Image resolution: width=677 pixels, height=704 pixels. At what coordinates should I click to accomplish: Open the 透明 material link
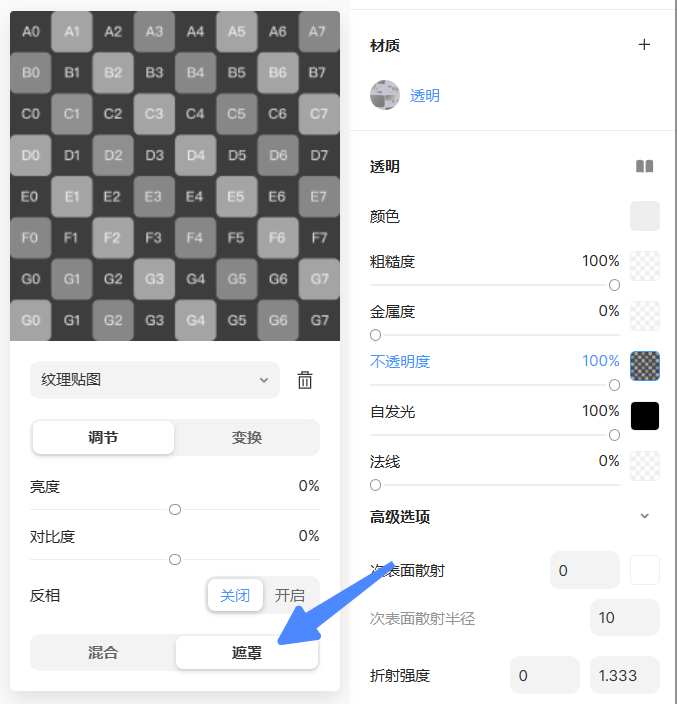(424, 96)
